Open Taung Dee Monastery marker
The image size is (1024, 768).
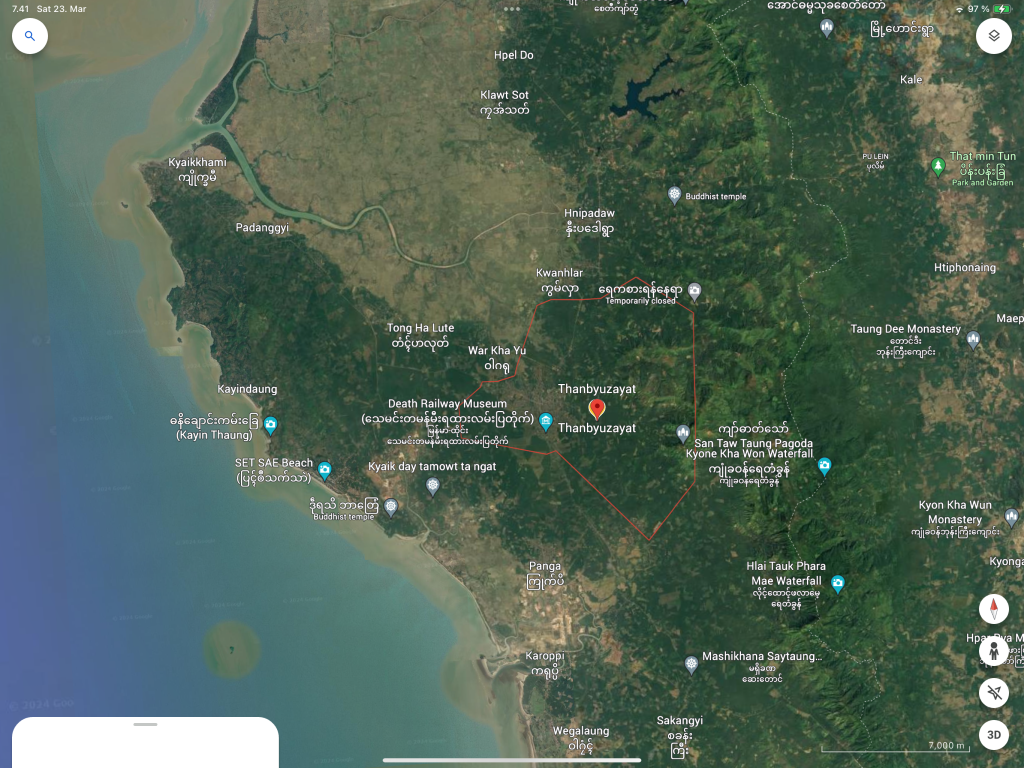[974, 340]
